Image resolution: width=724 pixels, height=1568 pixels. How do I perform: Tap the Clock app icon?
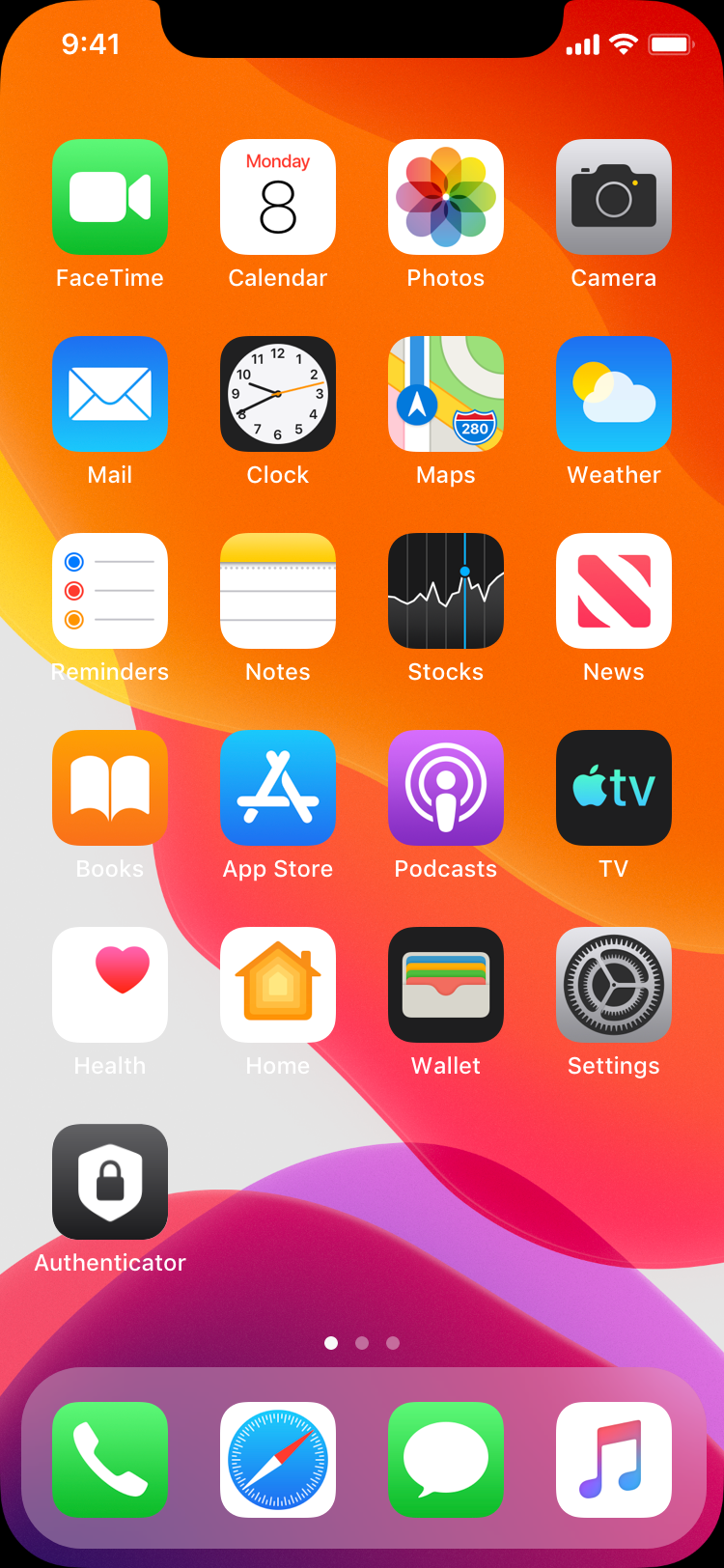pyautogui.click(x=278, y=394)
